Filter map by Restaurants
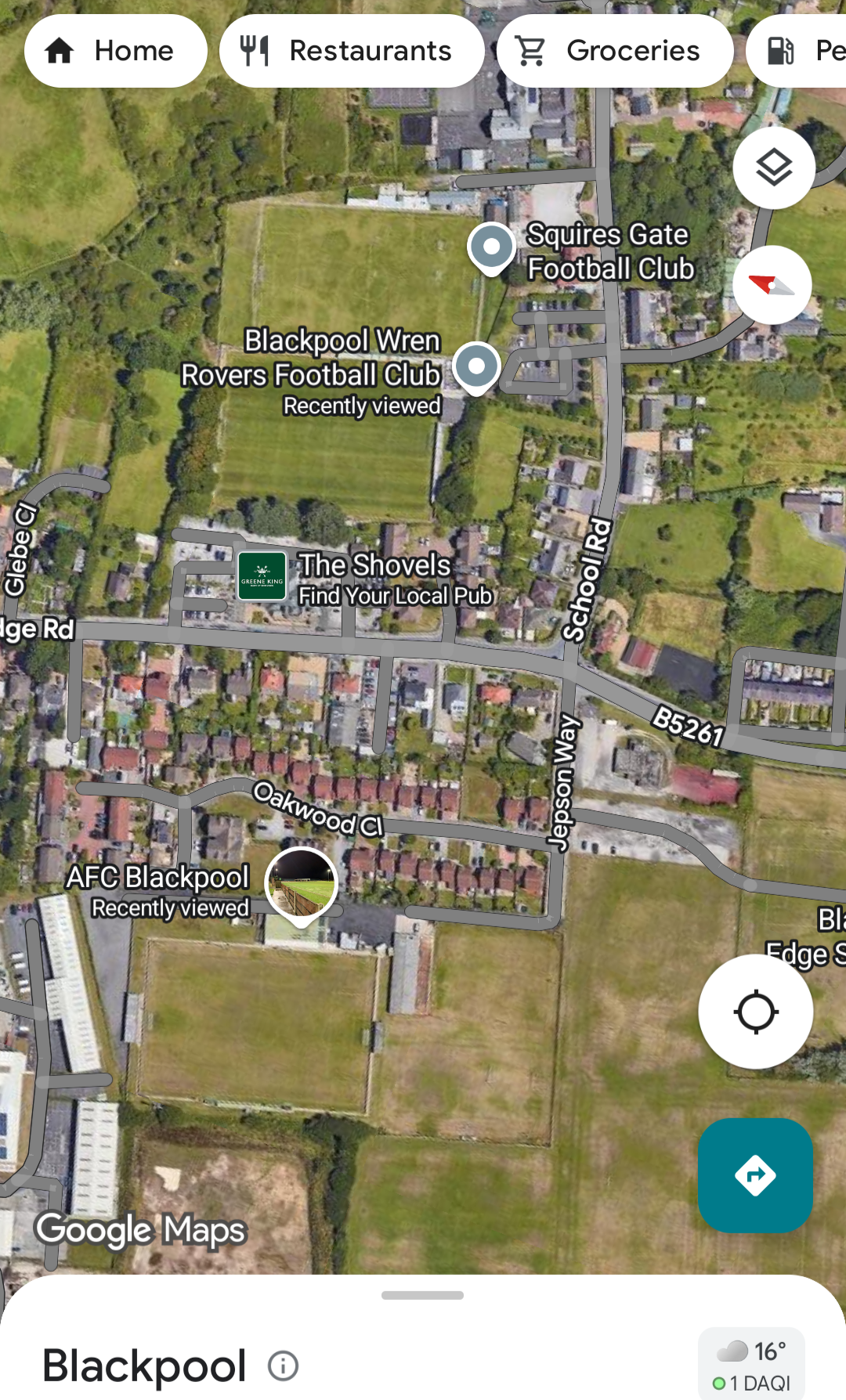The height and width of the screenshot is (1400, 846). tap(352, 51)
